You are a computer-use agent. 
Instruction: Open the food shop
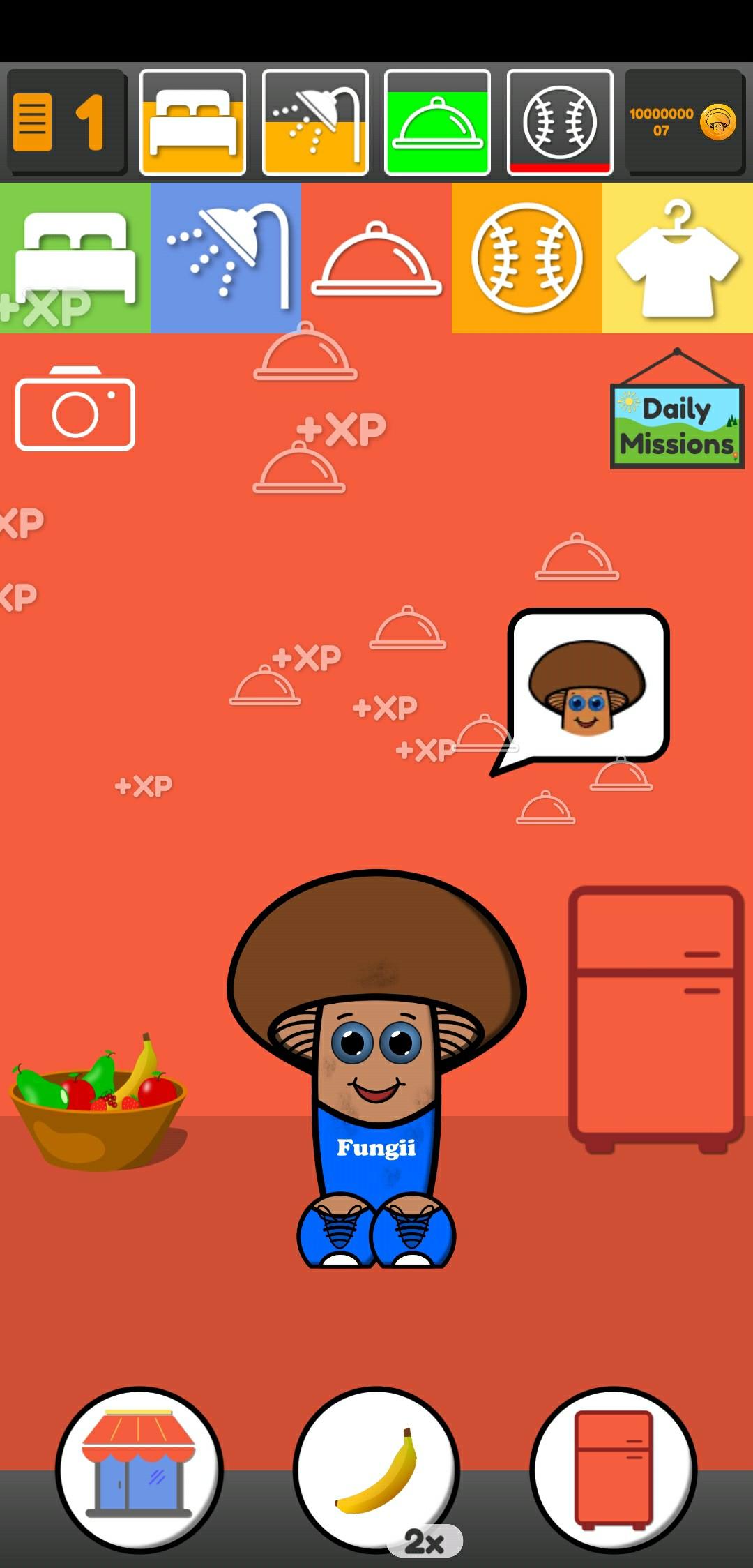pyautogui.click(x=139, y=1468)
